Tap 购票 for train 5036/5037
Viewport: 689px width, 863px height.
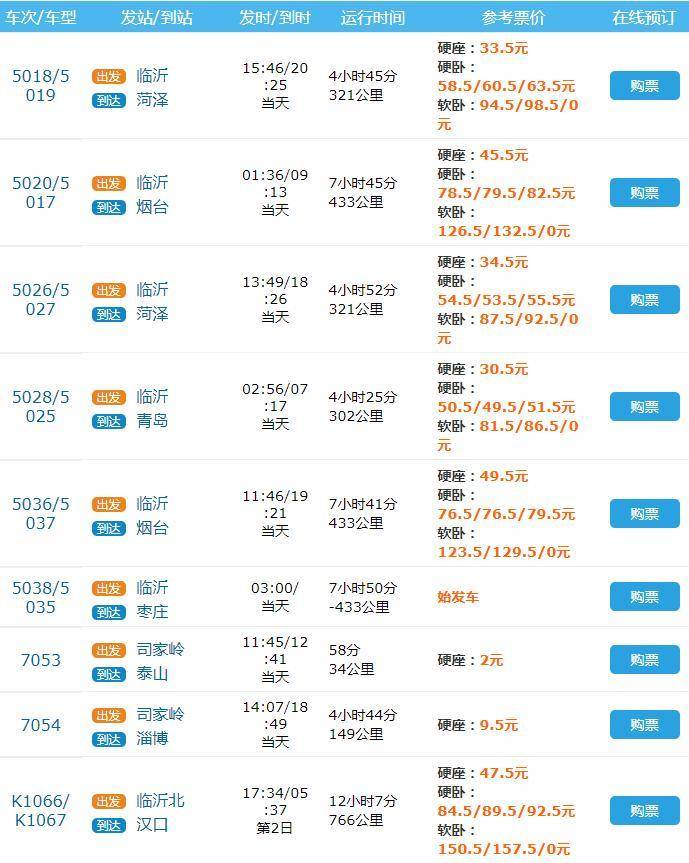coord(644,513)
